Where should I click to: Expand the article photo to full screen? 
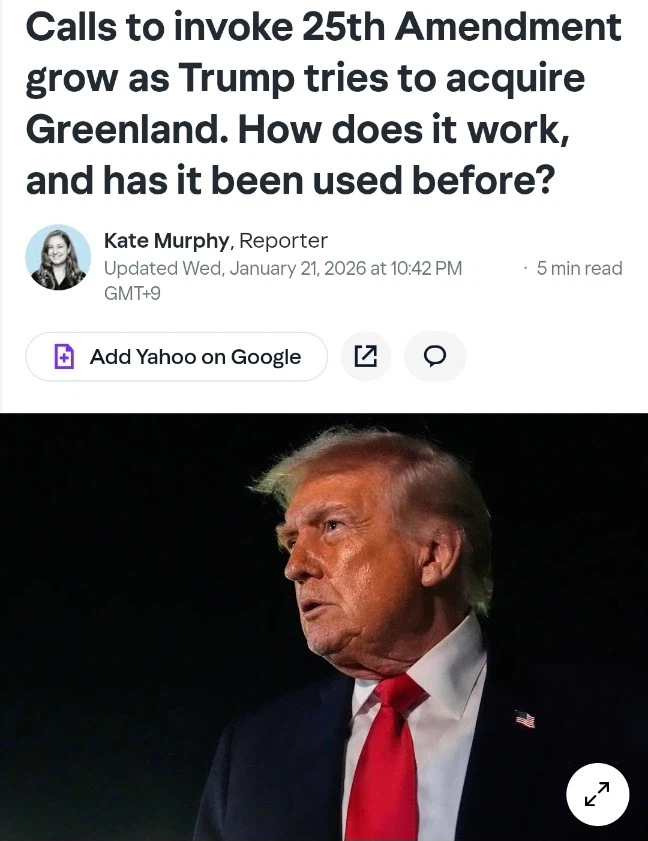[597, 794]
